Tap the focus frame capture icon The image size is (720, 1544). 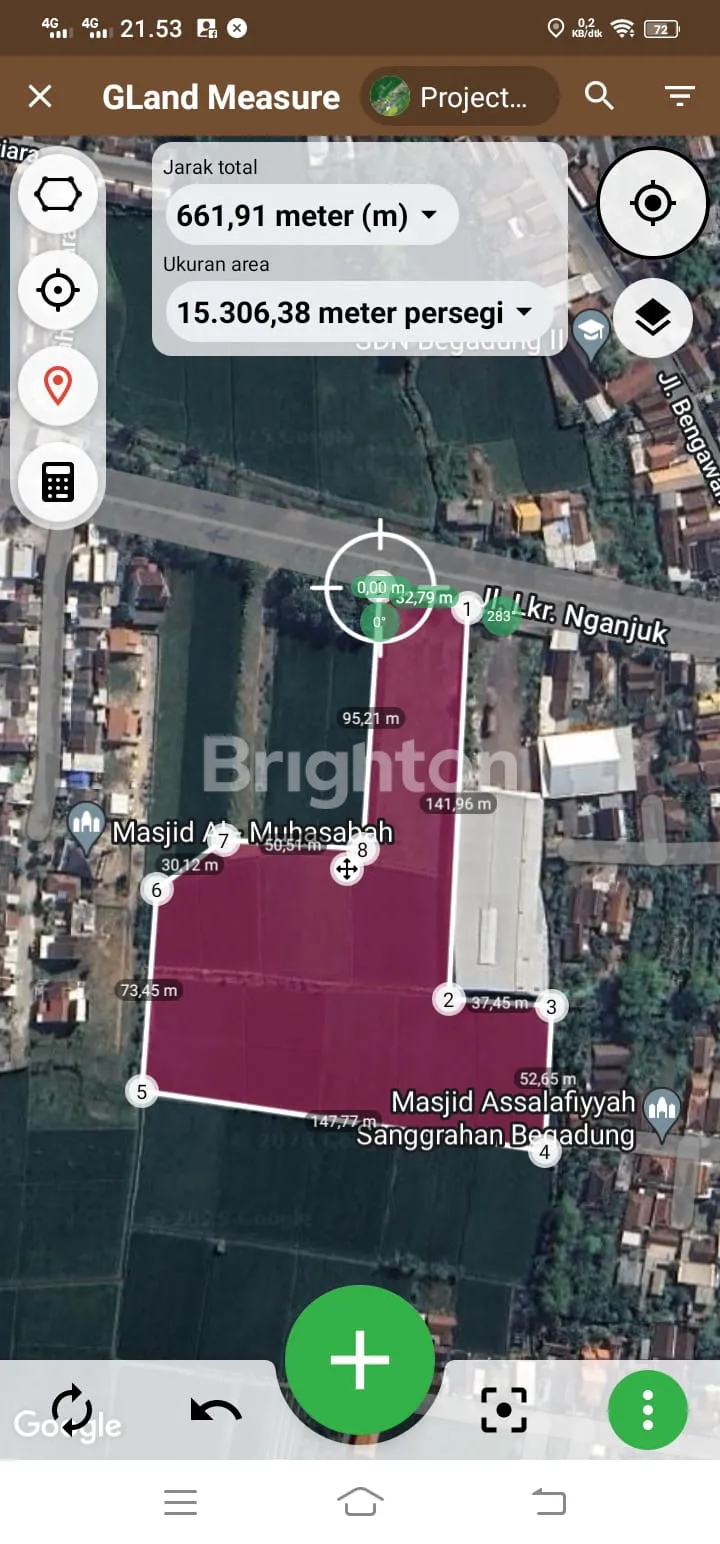pos(503,1410)
